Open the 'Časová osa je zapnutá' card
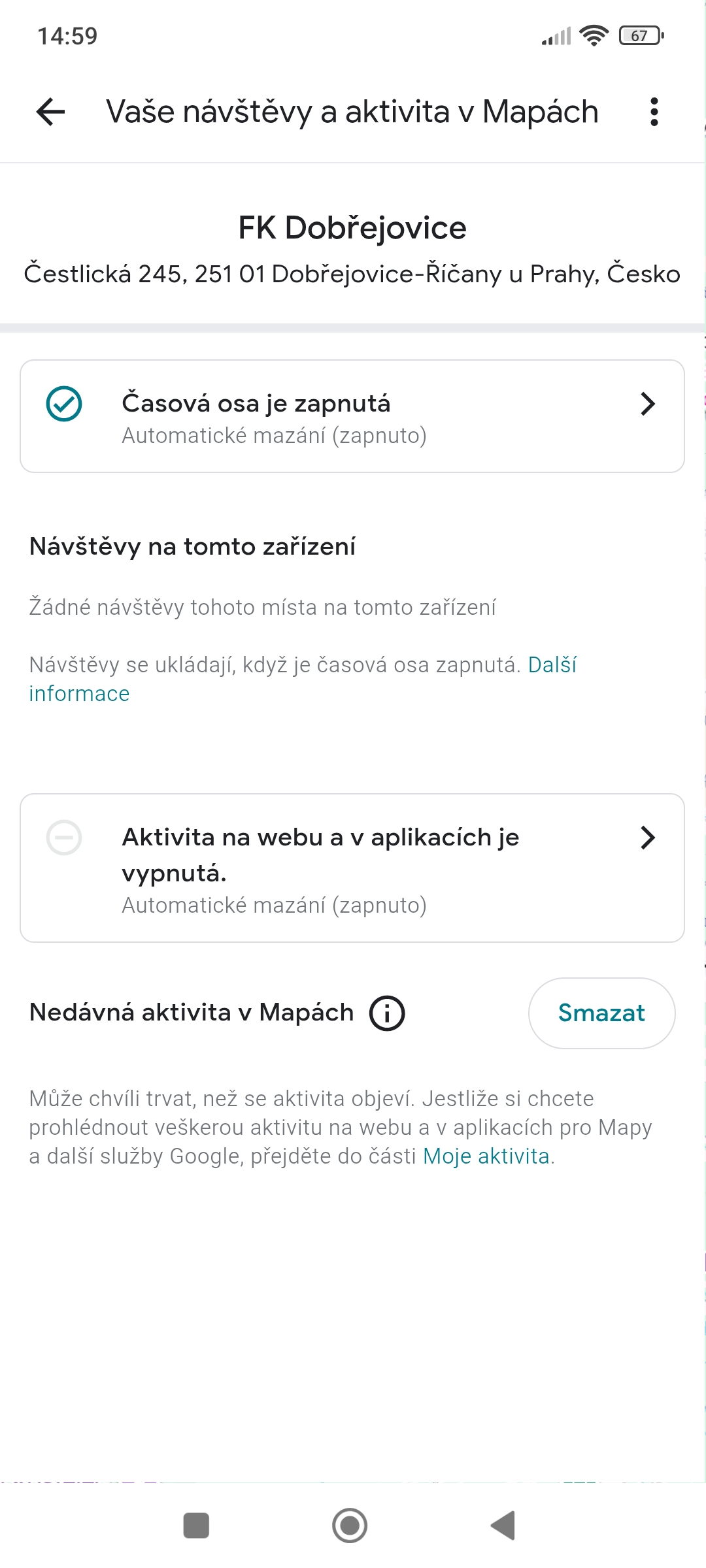The image size is (706, 1568). (352, 416)
